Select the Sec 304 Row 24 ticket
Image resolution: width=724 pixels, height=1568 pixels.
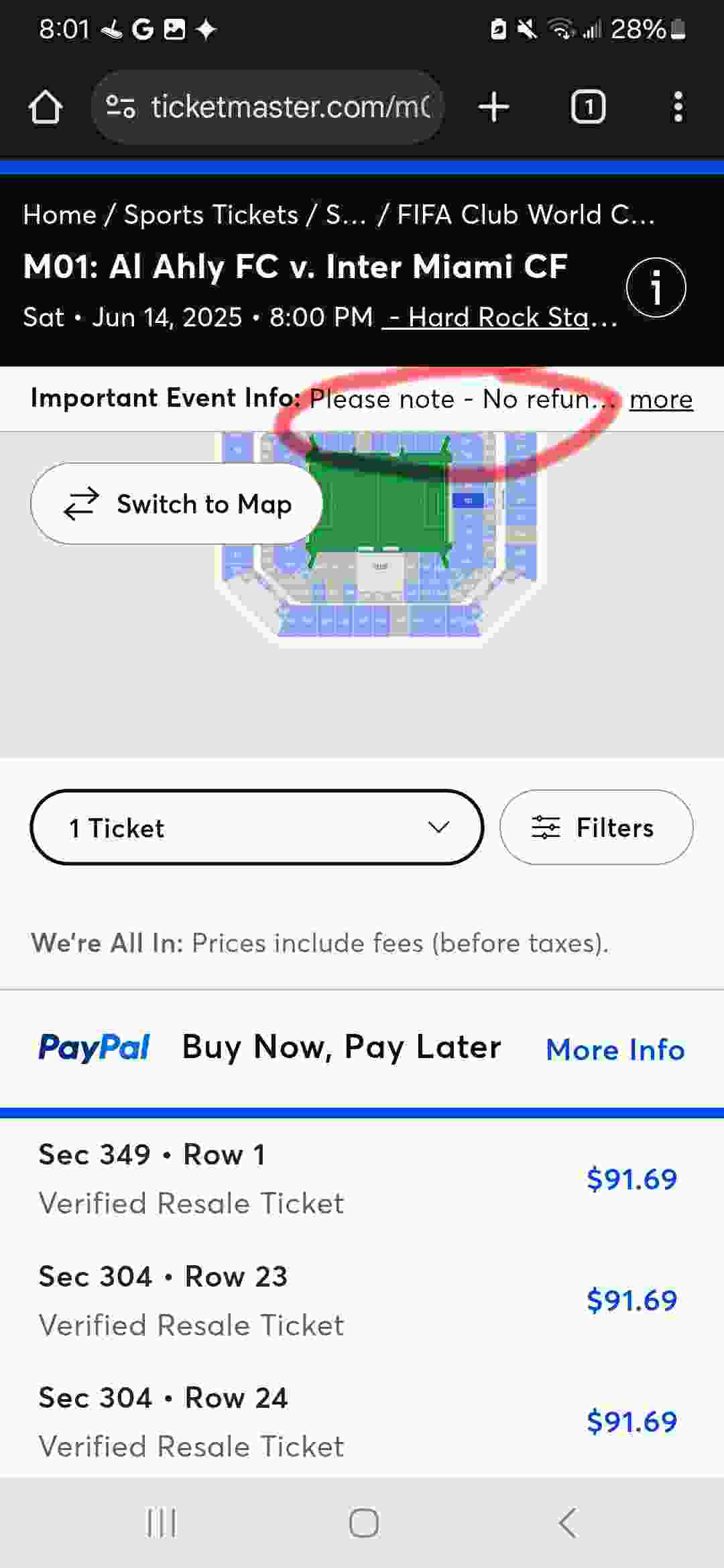(362, 1421)
